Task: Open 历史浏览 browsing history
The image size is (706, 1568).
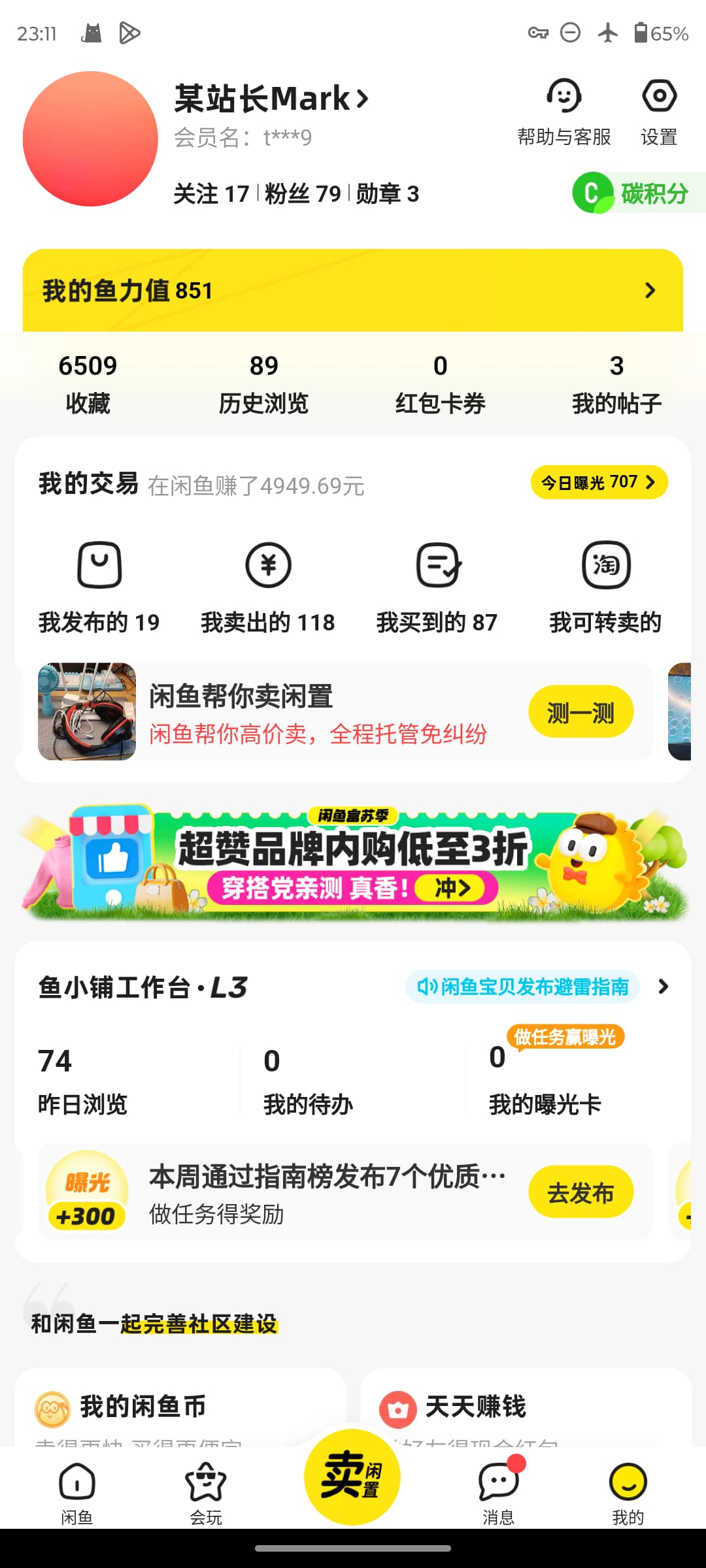Action: coord(264,384)
